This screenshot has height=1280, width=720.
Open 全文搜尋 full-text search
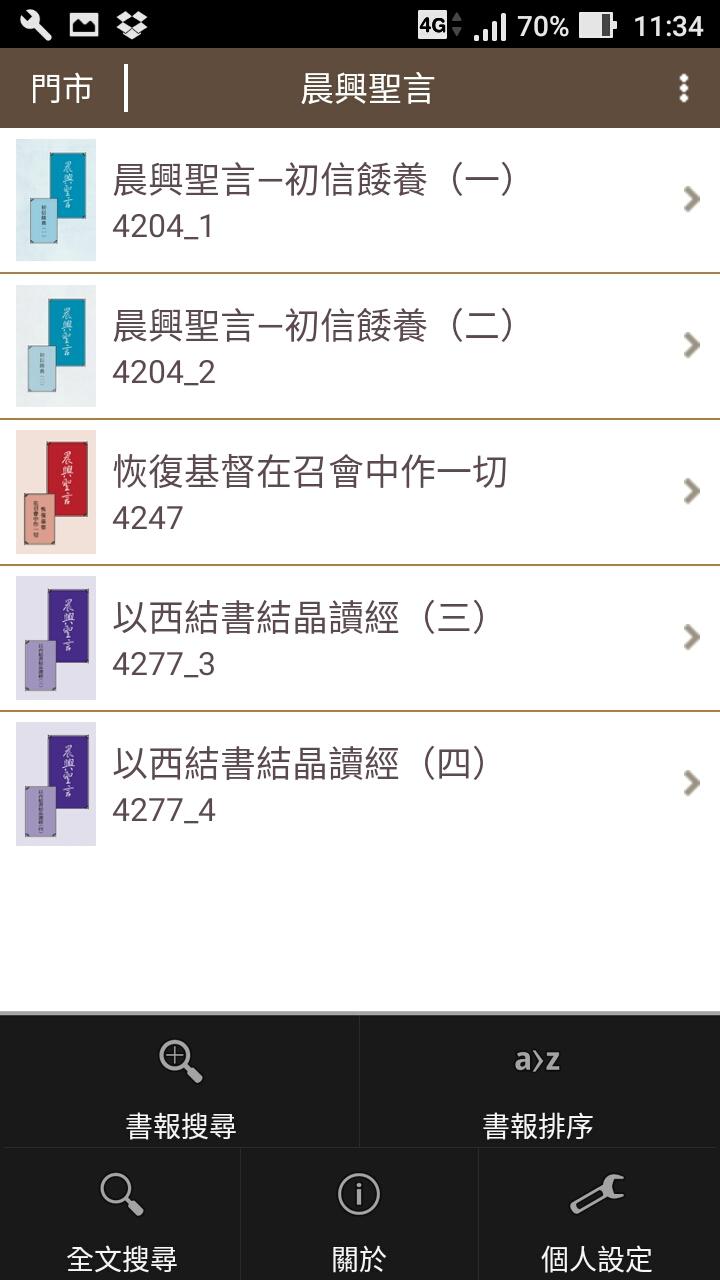tap(121, 1214)
